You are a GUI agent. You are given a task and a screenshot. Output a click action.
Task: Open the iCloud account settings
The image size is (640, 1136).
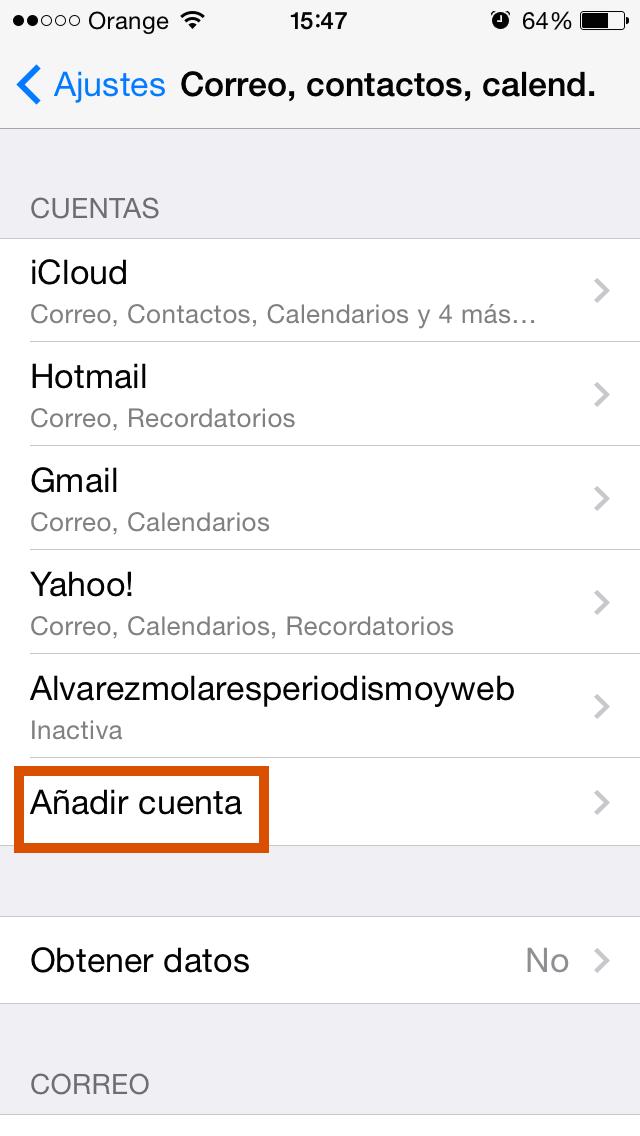(x=320, y=290)
